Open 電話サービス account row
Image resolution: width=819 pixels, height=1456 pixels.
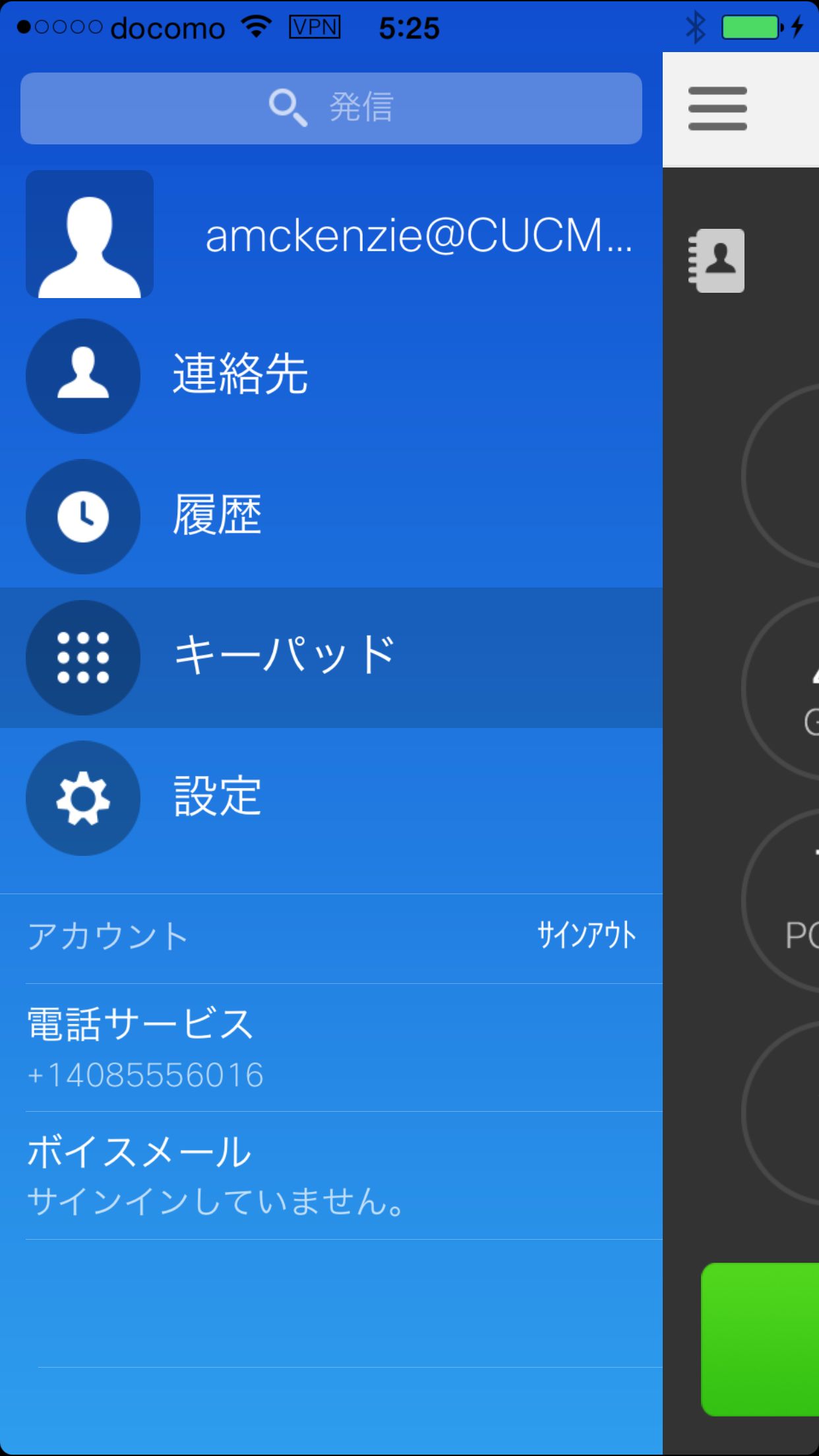click(x=330, y=1047)
